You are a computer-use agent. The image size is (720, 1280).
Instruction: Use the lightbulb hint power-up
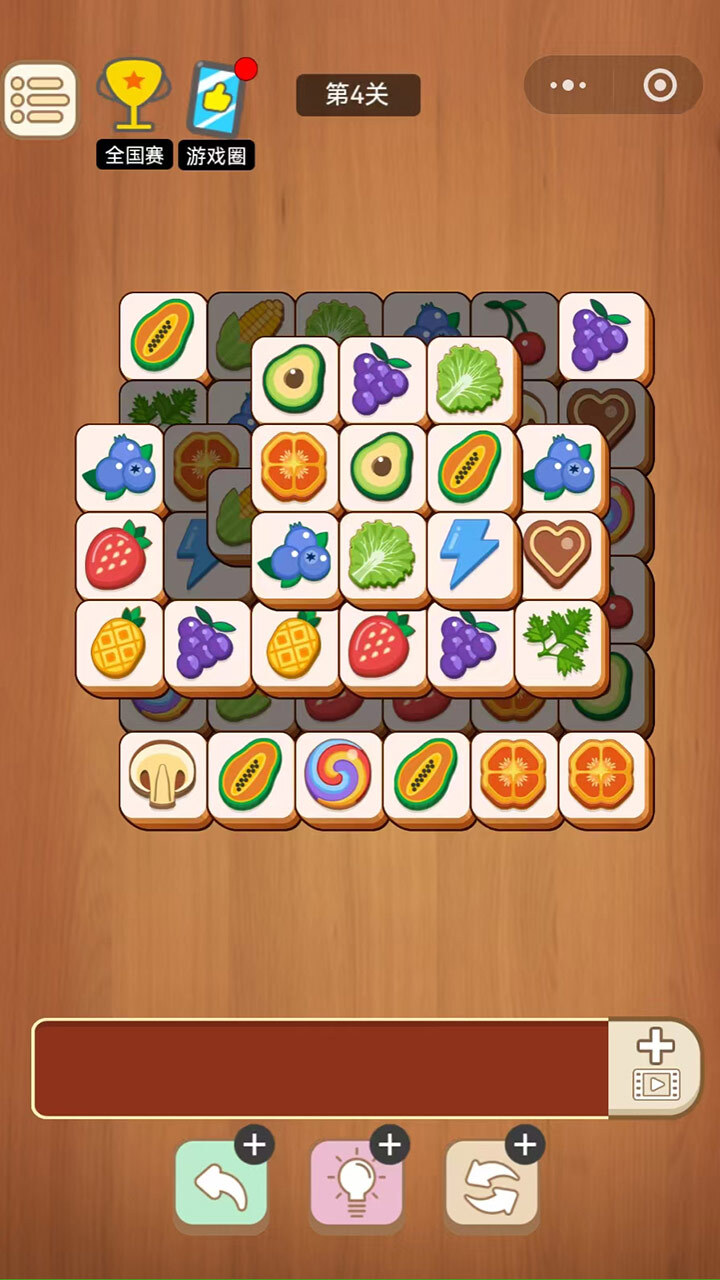tap(356, 1184)
